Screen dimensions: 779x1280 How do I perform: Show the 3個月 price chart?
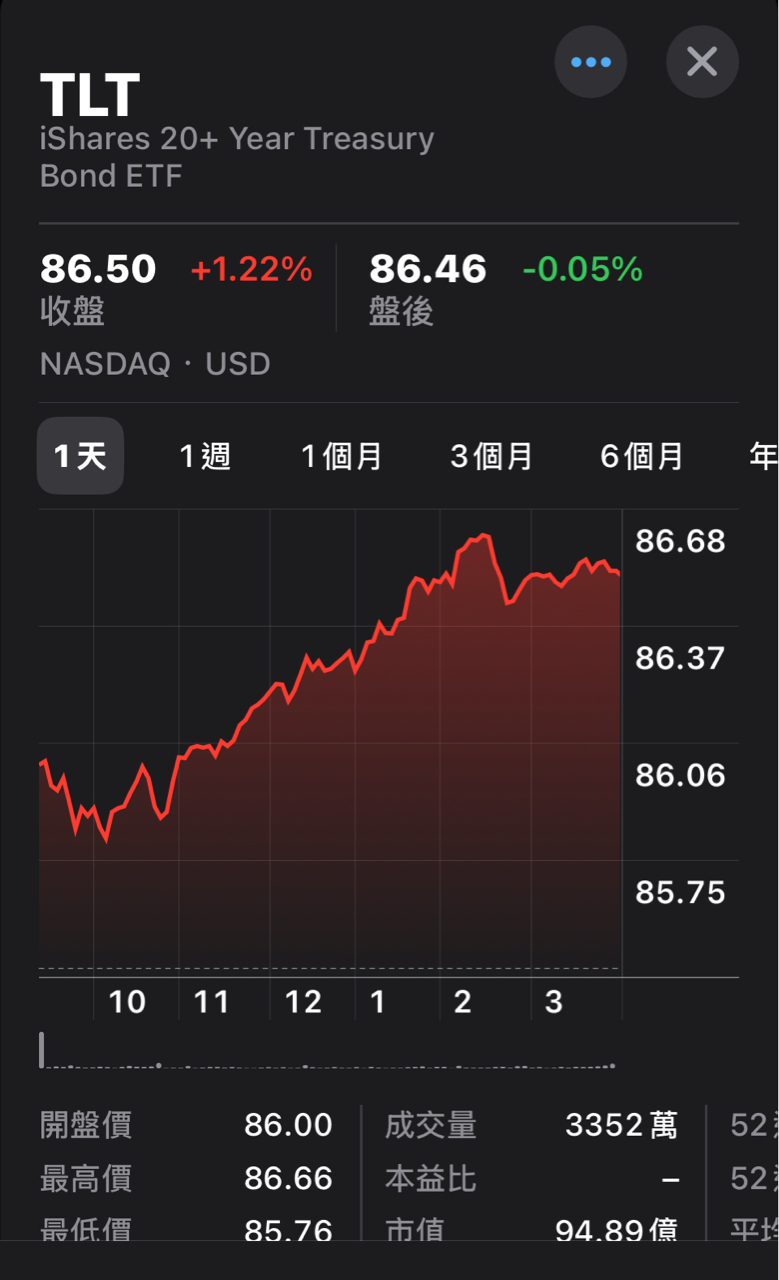[491, 456]
